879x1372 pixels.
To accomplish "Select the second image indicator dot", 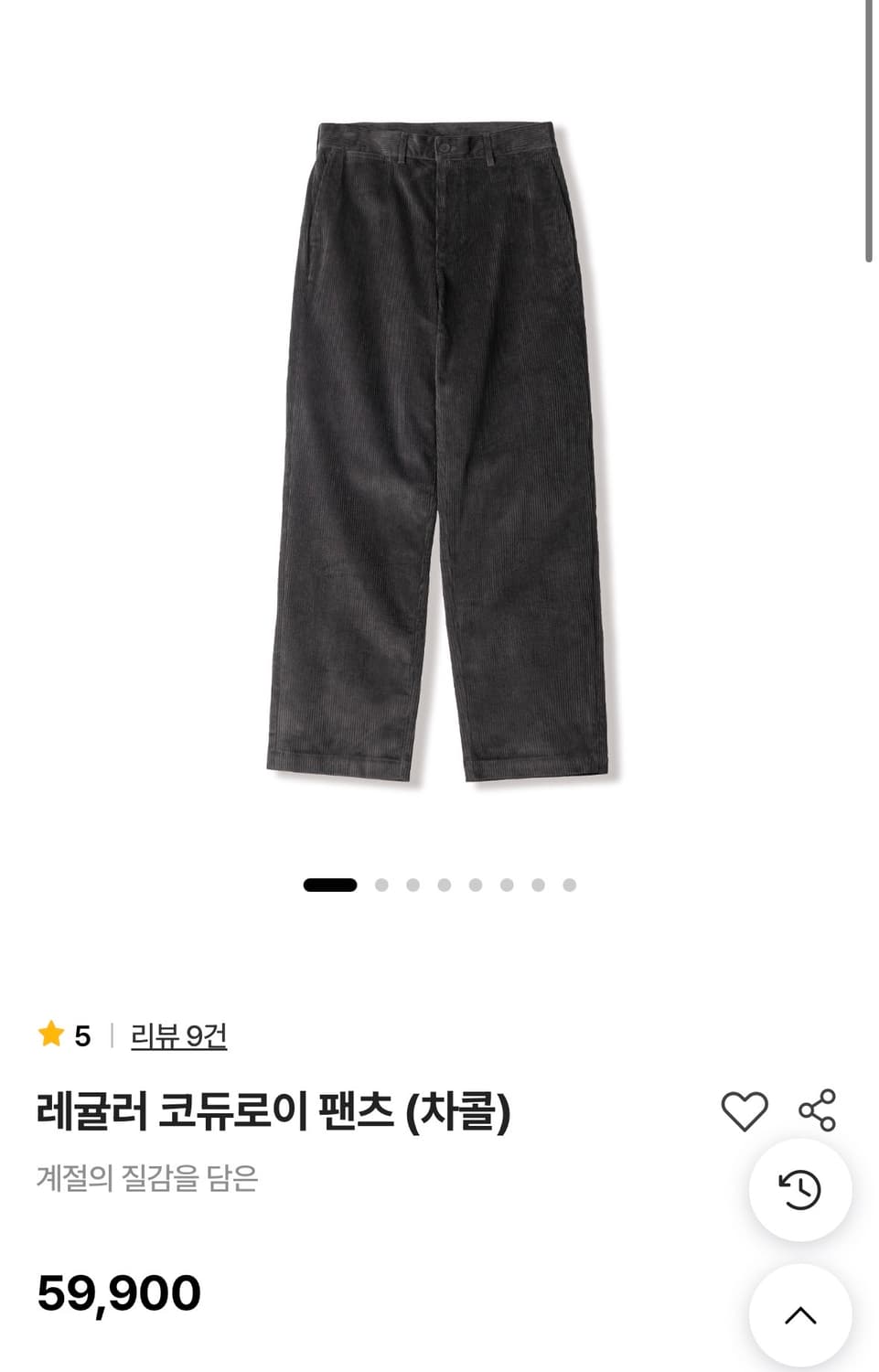I will (x=380, y=884).
